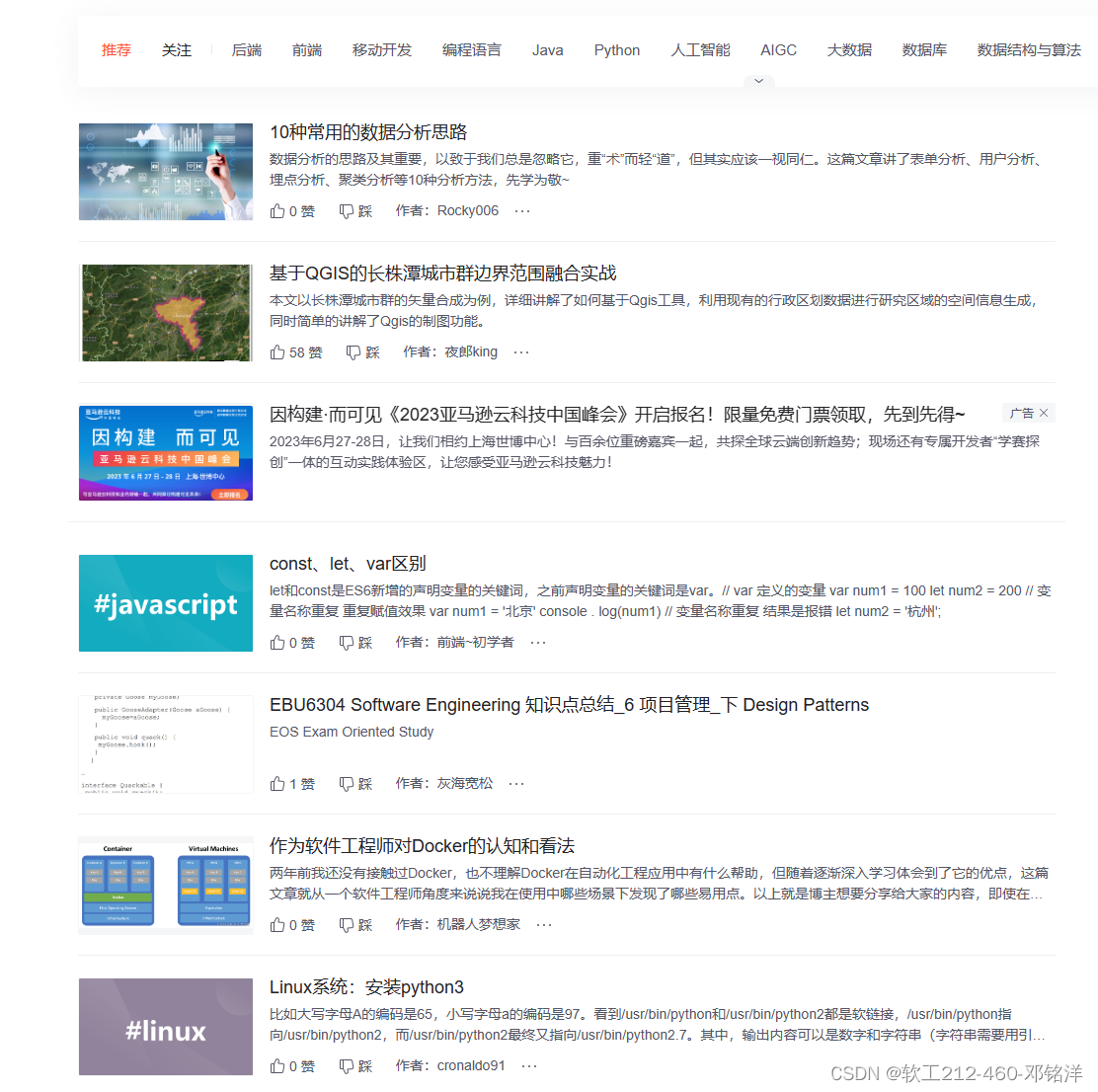Screen dimensions: 1098x1092
Task: Open more options for 前端~初学者's post
Action: (x=538, y=643)
